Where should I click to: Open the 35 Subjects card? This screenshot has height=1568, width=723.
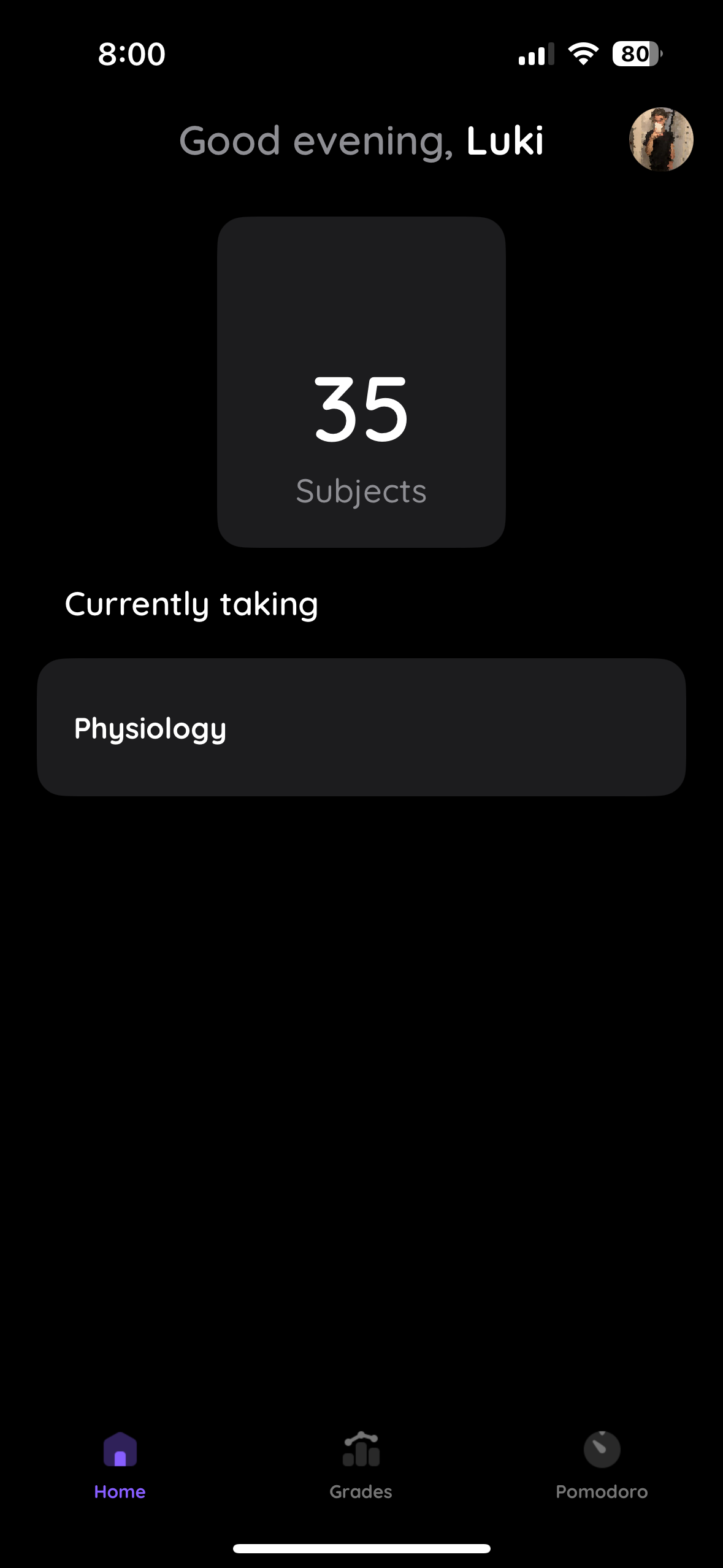coord(361,382)
